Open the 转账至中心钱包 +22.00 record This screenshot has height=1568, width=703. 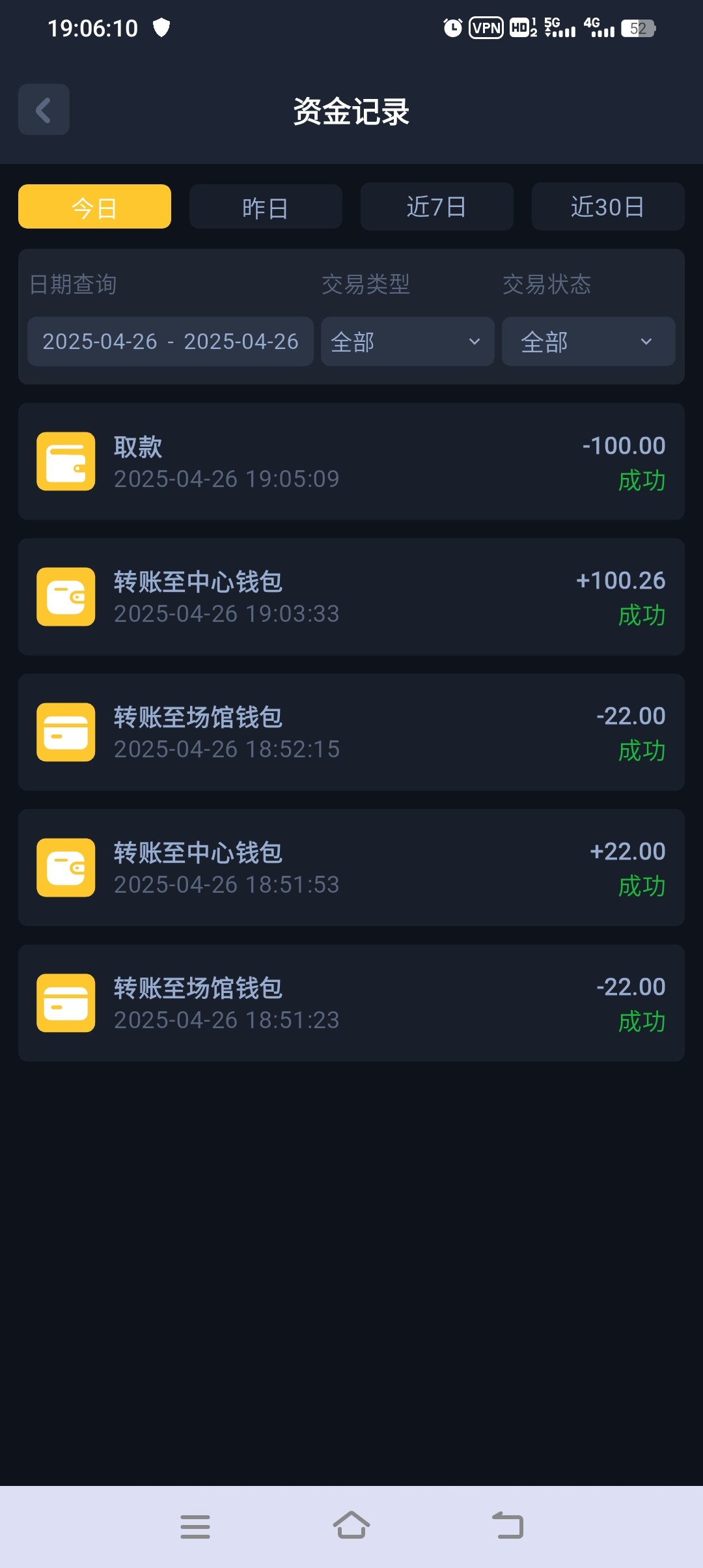351,867
